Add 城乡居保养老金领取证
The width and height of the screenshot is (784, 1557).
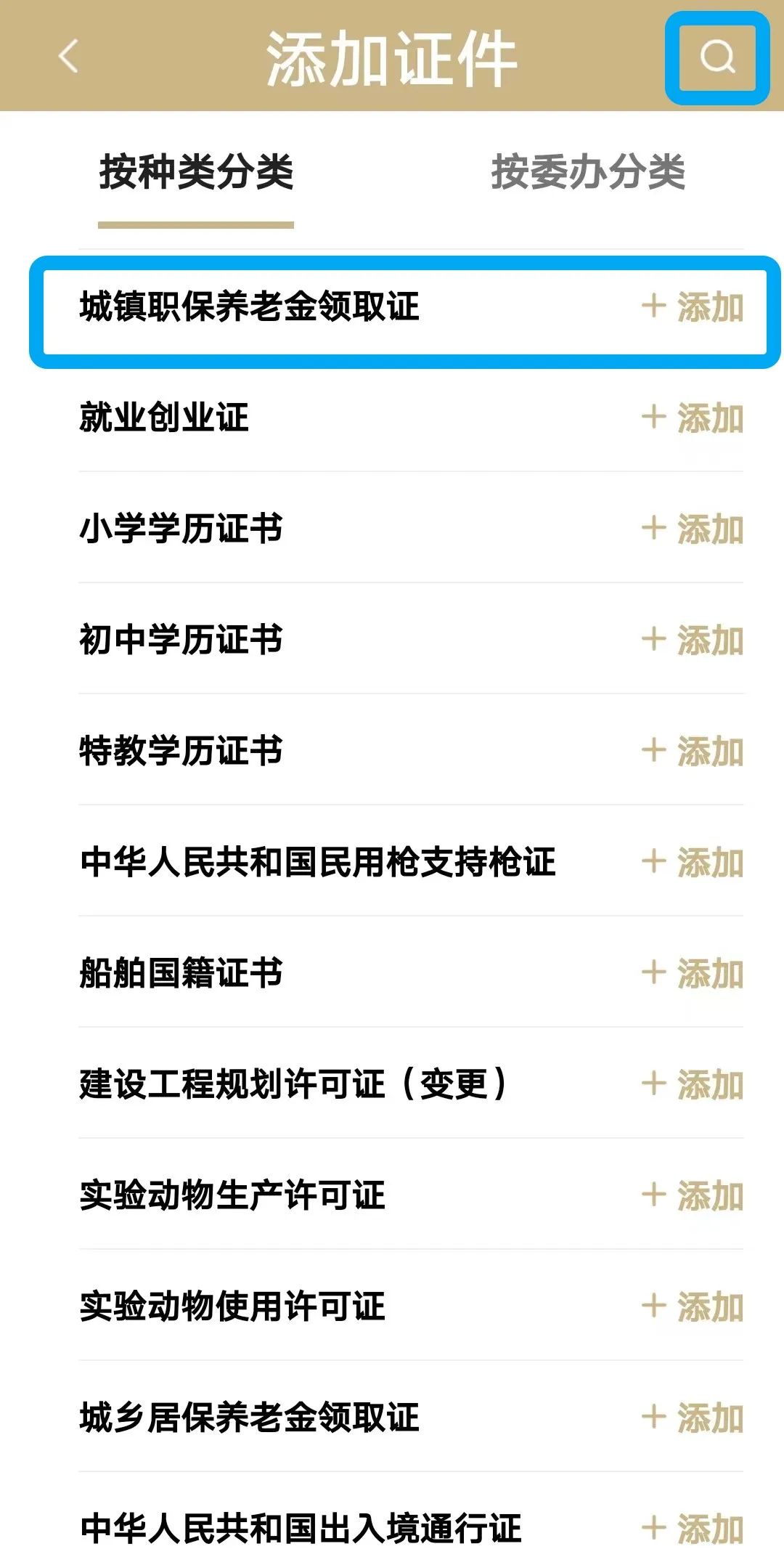point(693,1418)
